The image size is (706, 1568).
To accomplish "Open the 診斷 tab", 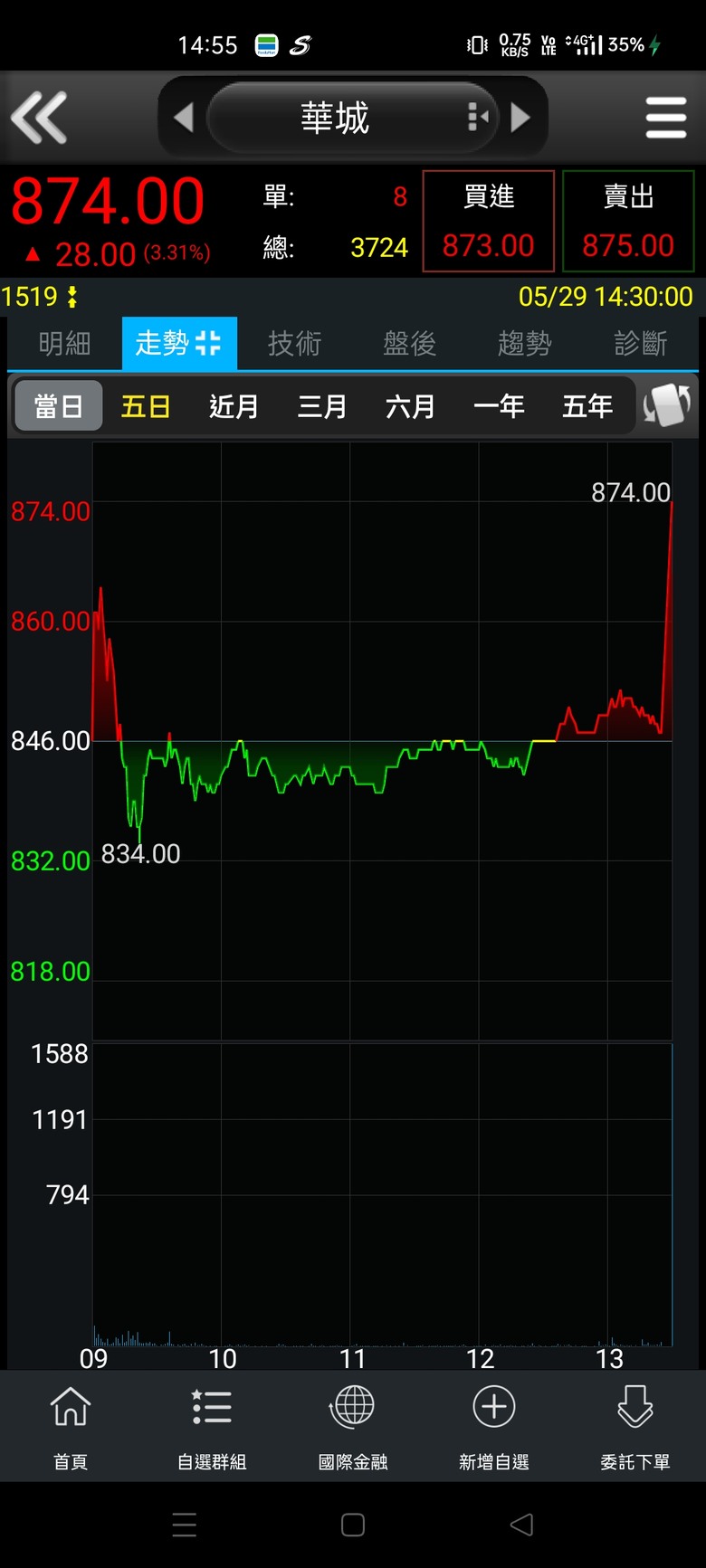I will (640, 343).
